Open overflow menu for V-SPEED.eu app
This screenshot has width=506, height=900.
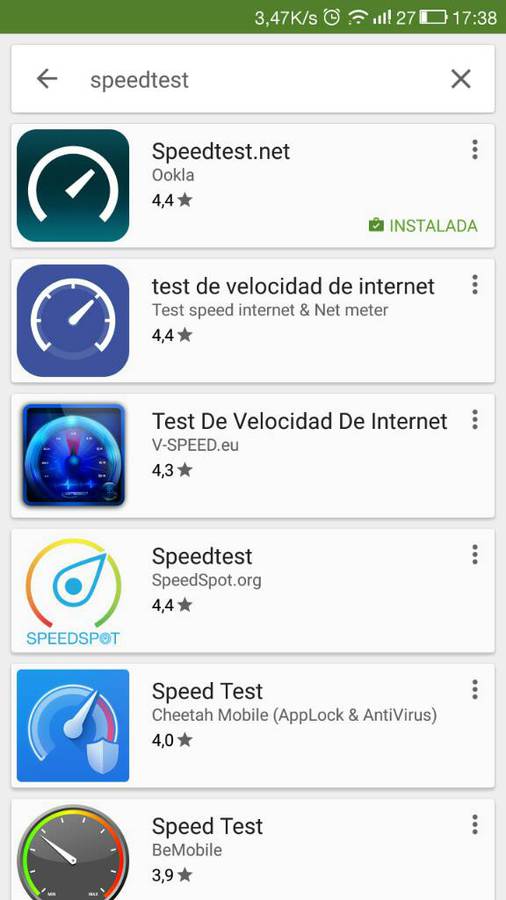tap(474, 420)
